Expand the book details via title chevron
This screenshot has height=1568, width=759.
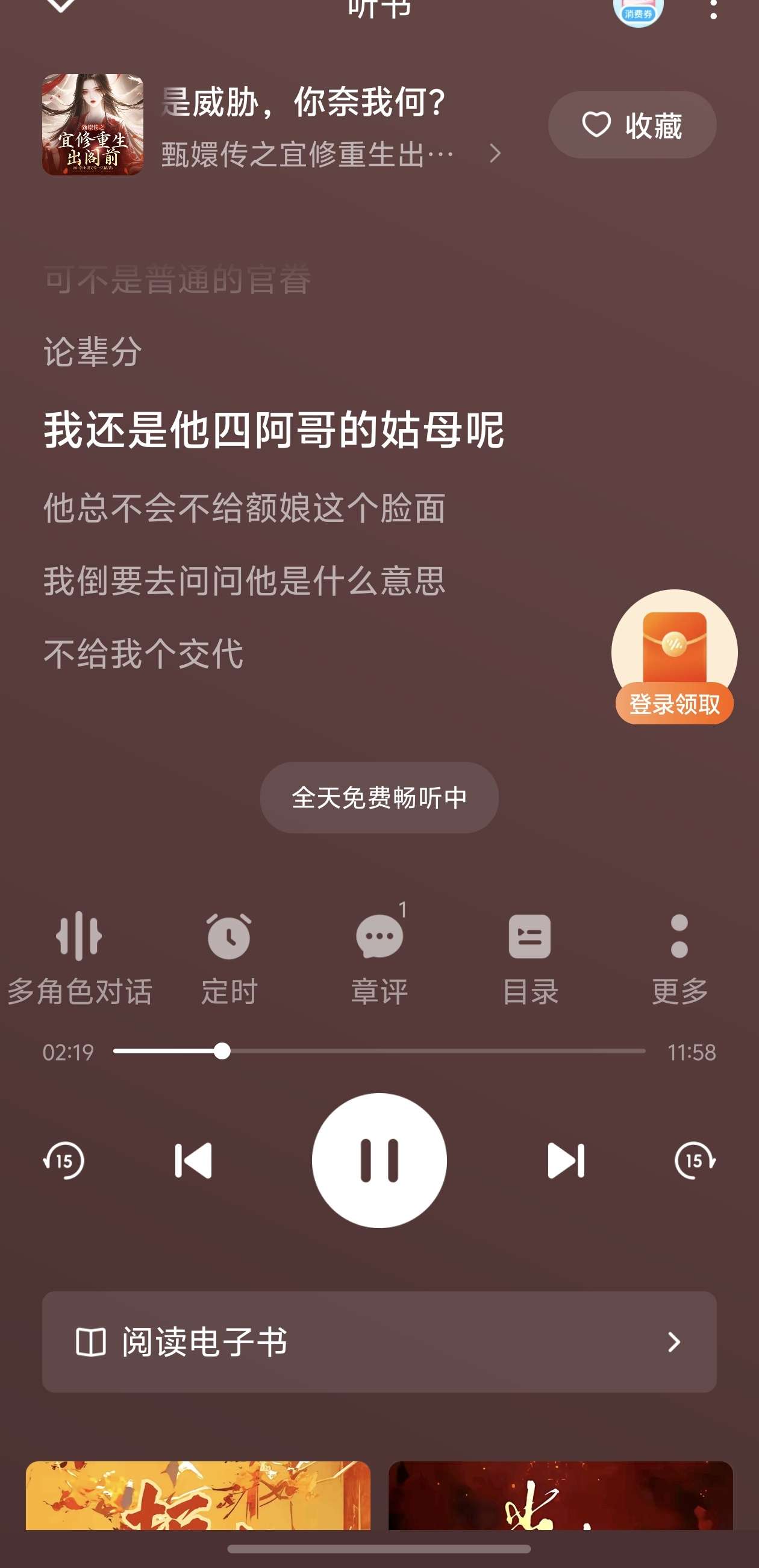pos(495,155)
